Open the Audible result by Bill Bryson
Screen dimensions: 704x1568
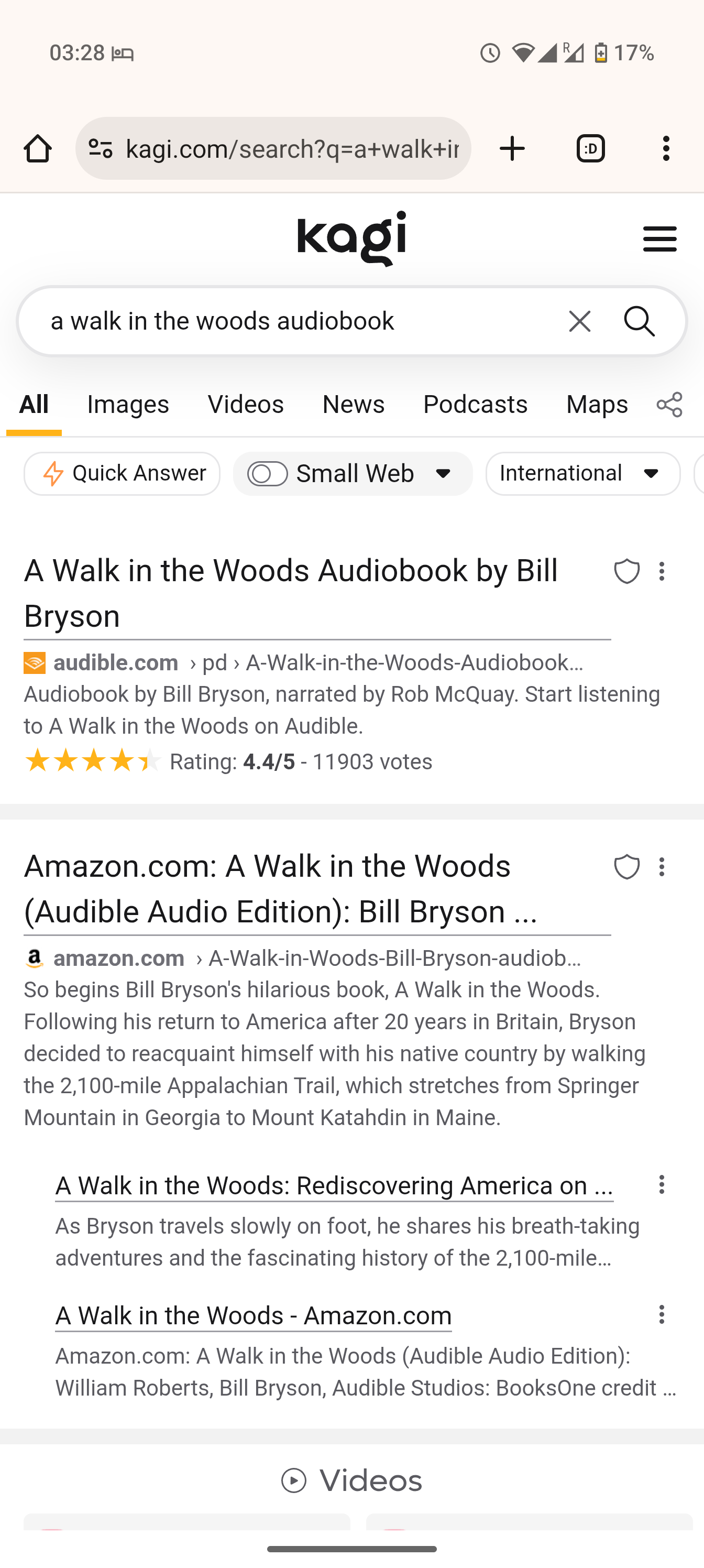pyautogui.click(x=291, y=593)
